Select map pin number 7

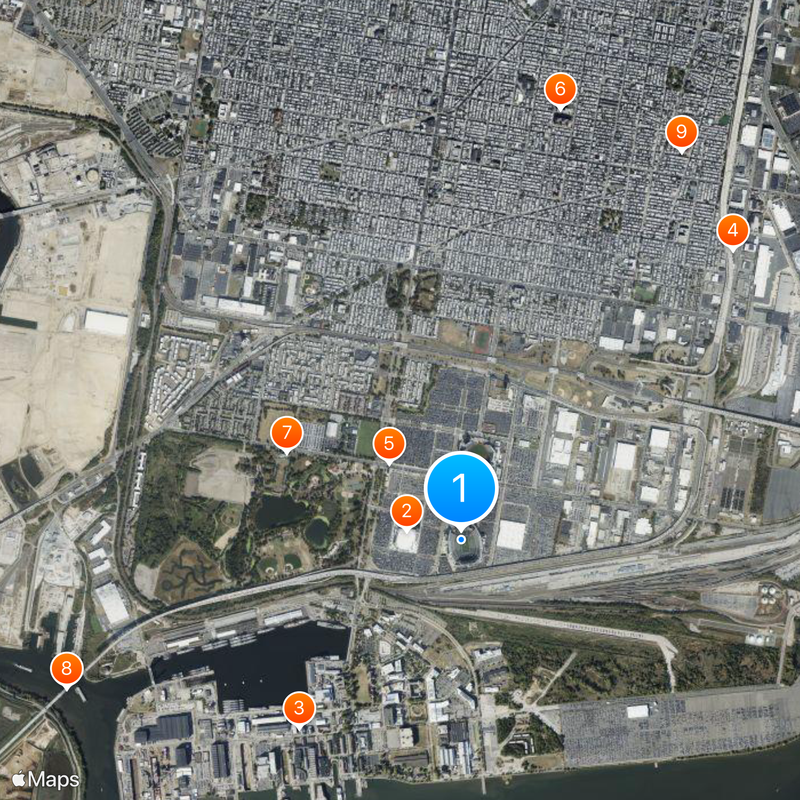point(287,433)
